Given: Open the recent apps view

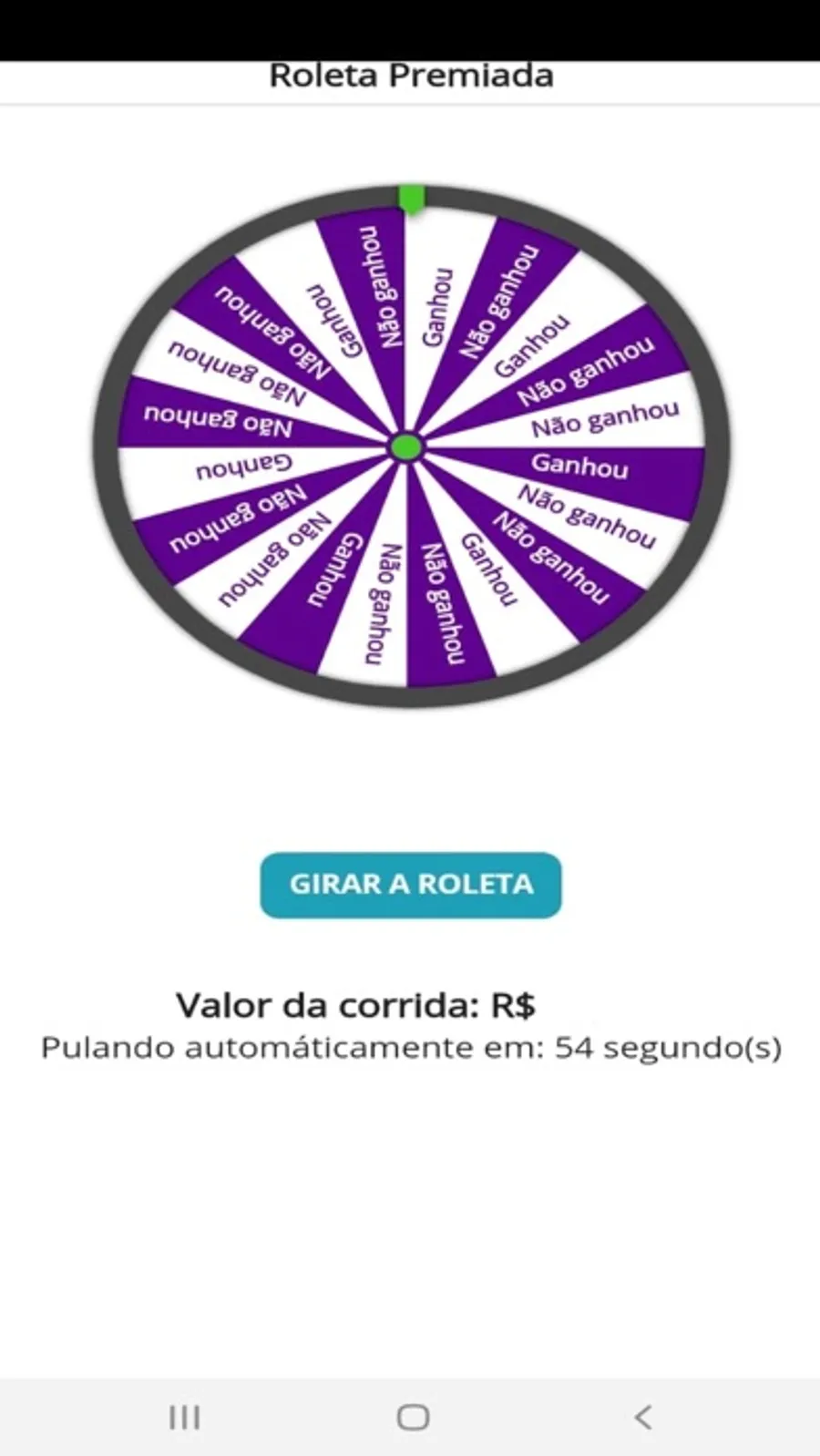Looking at the screenshot, I should point(184,1417).
